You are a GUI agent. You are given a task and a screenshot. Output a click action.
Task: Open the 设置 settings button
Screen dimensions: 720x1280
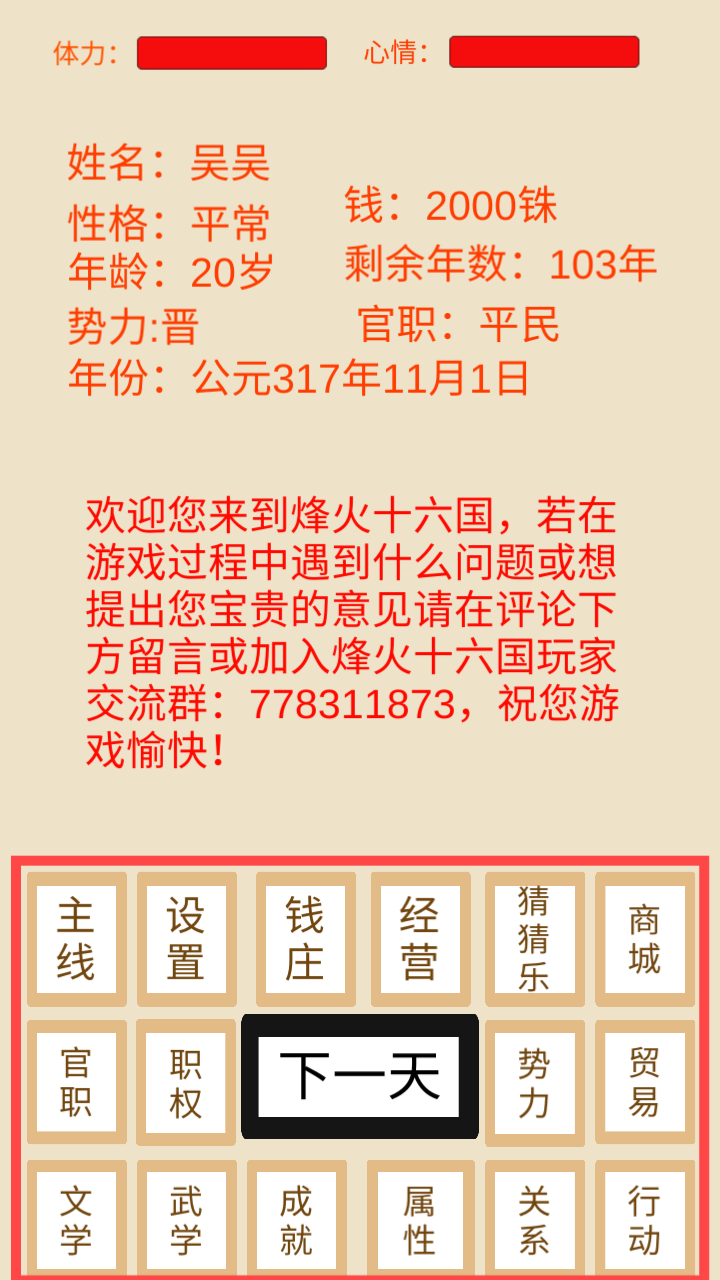point(186,939)
